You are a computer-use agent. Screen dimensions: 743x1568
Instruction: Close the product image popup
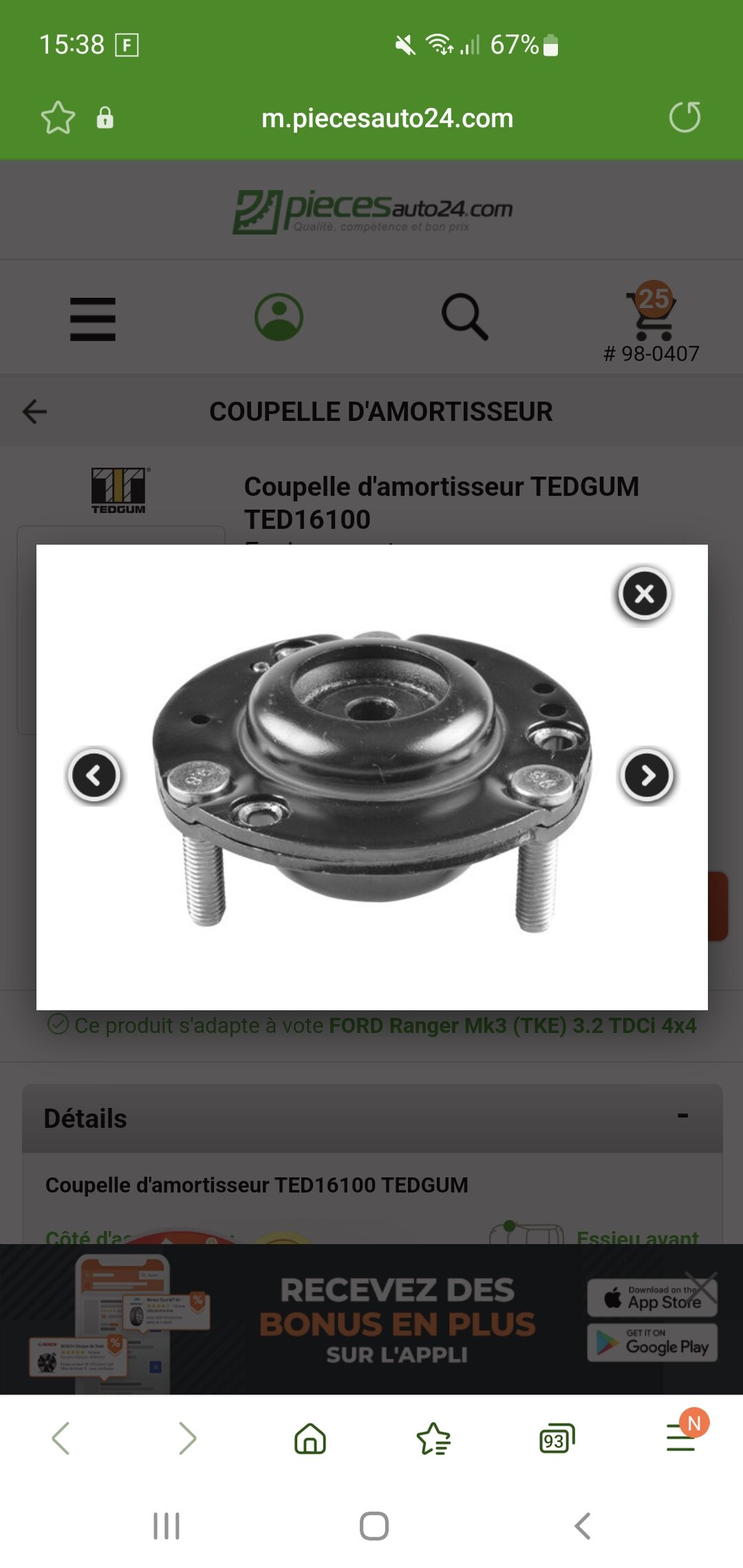pyautogui.click(x=644, y=594)
